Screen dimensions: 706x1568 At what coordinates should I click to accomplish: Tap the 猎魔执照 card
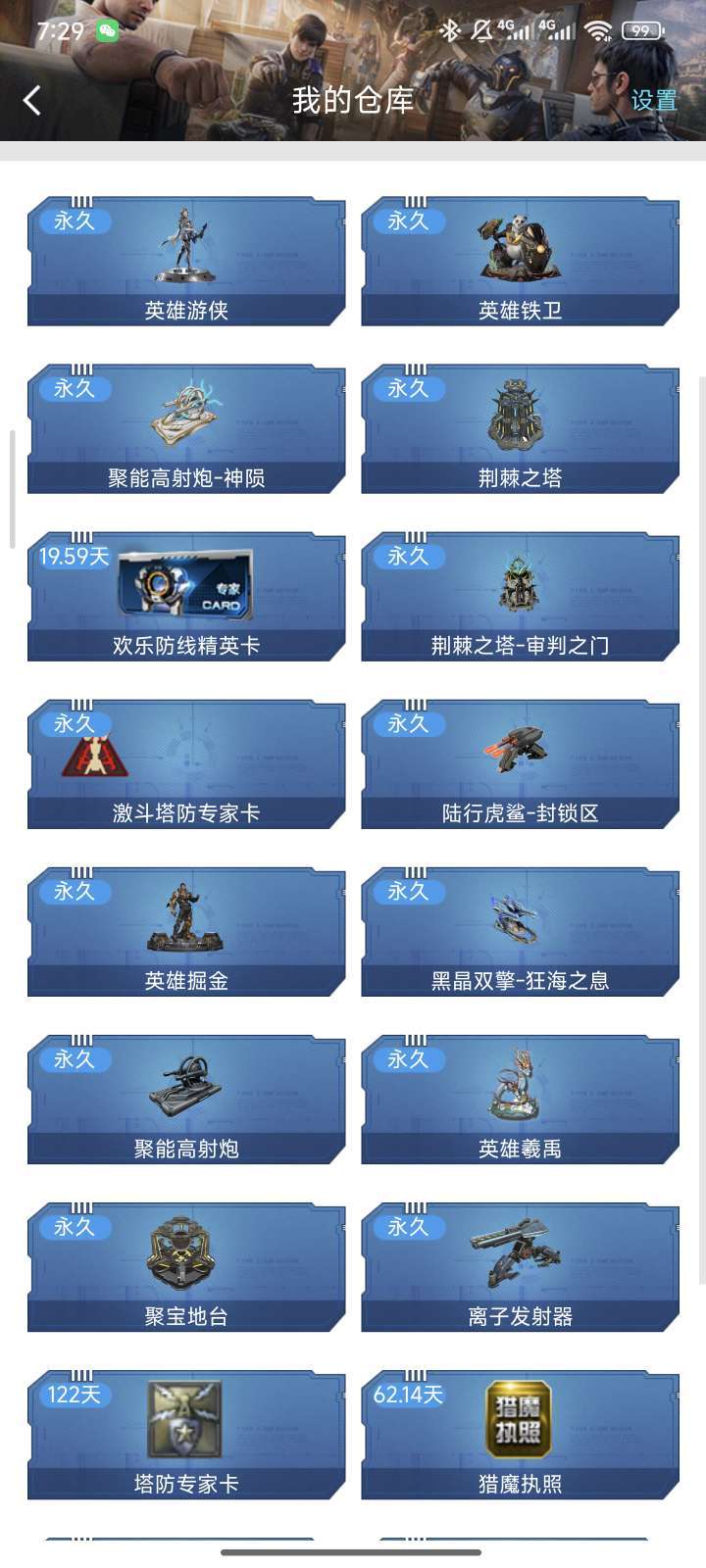[520, 1435]
